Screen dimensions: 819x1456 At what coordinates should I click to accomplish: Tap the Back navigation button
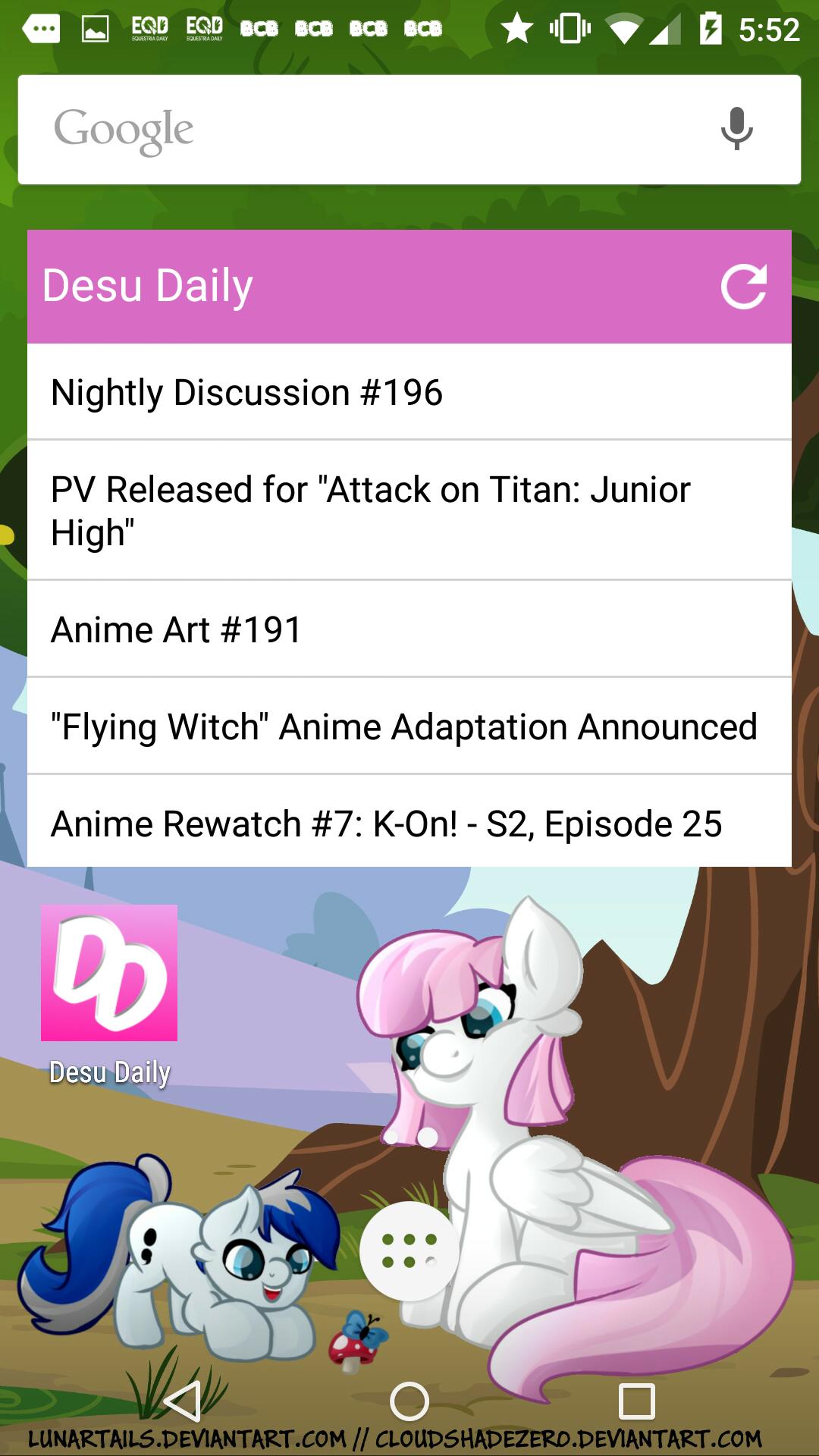click(184, 1399)
